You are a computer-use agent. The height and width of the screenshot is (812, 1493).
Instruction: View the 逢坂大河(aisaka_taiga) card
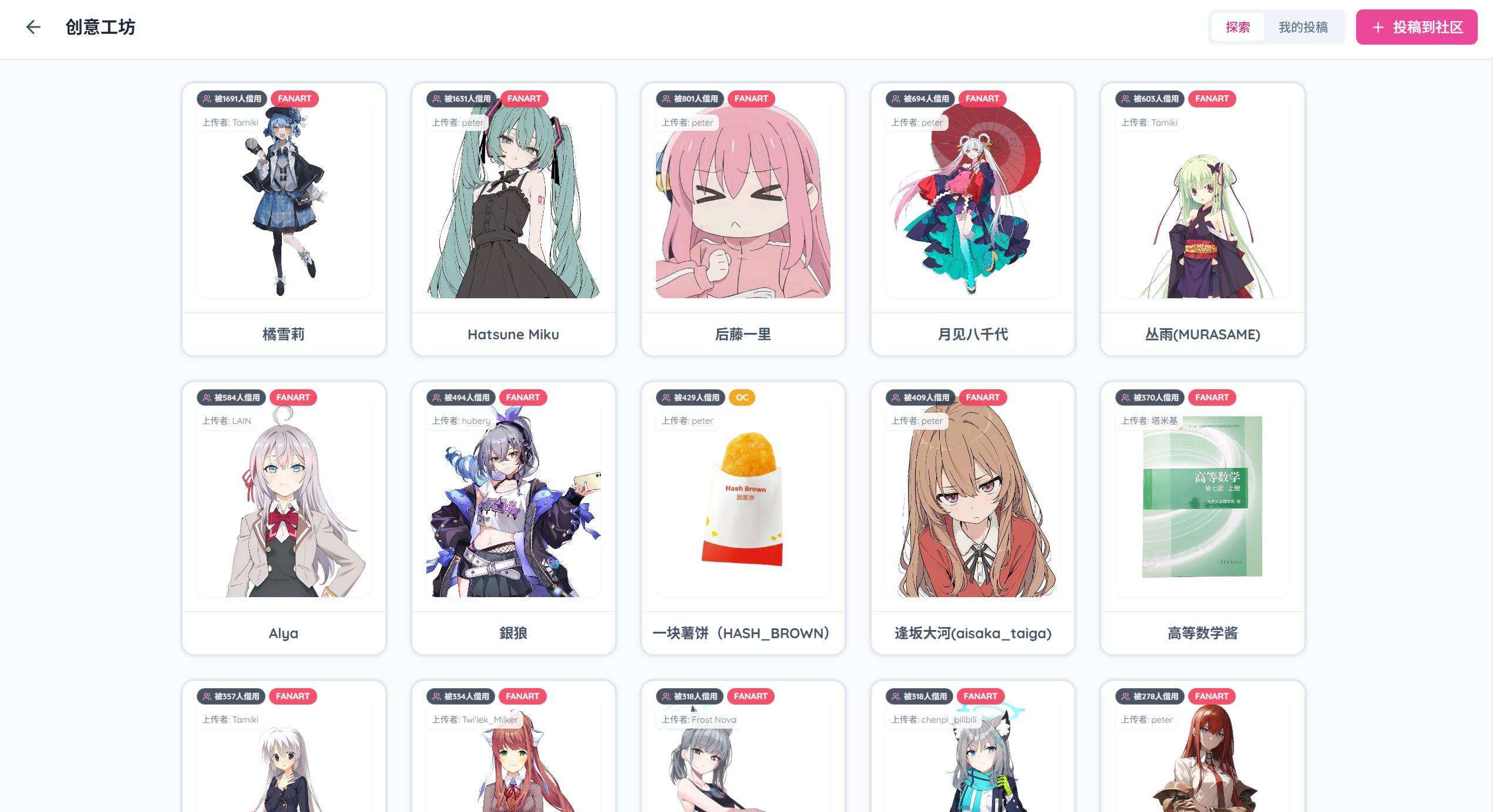point(973,517)
